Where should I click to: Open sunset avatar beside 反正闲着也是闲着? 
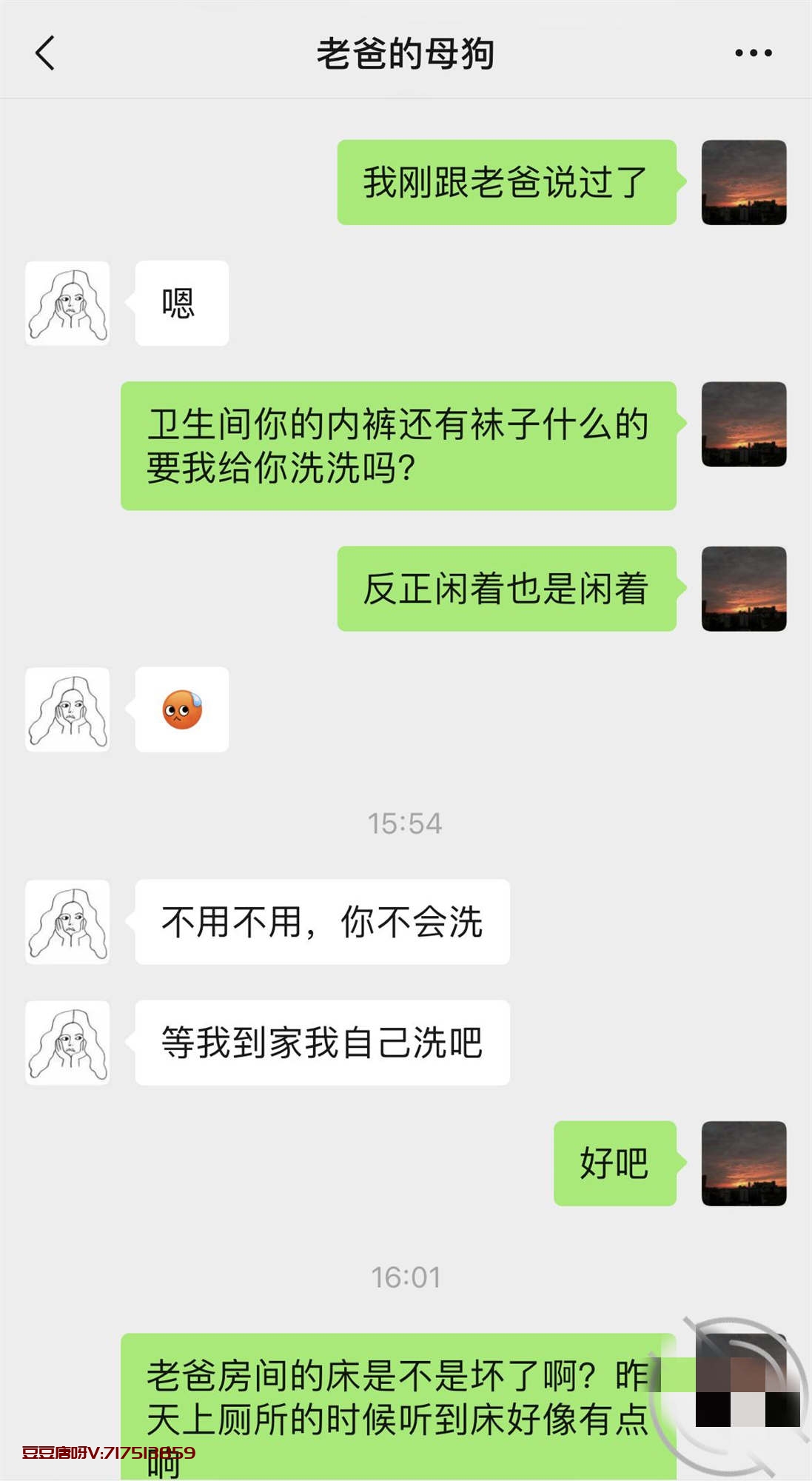coord(743,589)
